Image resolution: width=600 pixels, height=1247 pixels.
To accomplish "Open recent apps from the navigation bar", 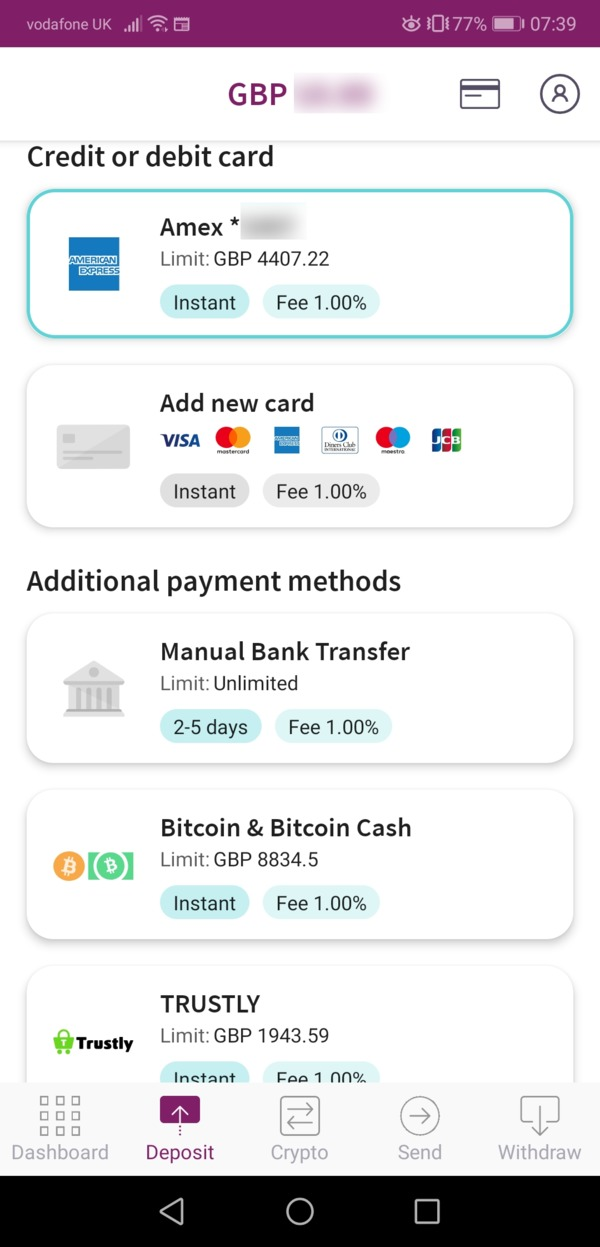I will click(x=427, y=1211).
